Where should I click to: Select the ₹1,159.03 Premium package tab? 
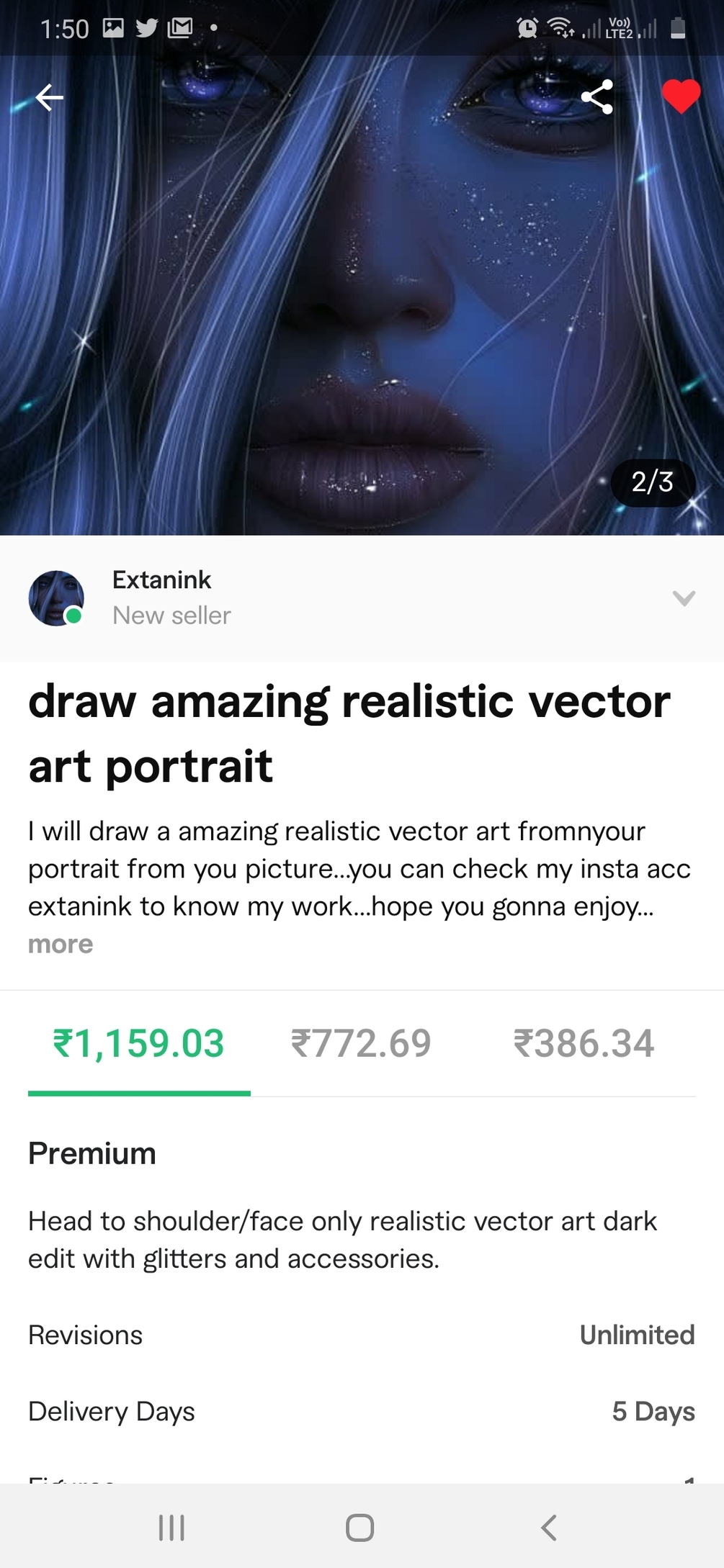click(x=139, y=1043)
